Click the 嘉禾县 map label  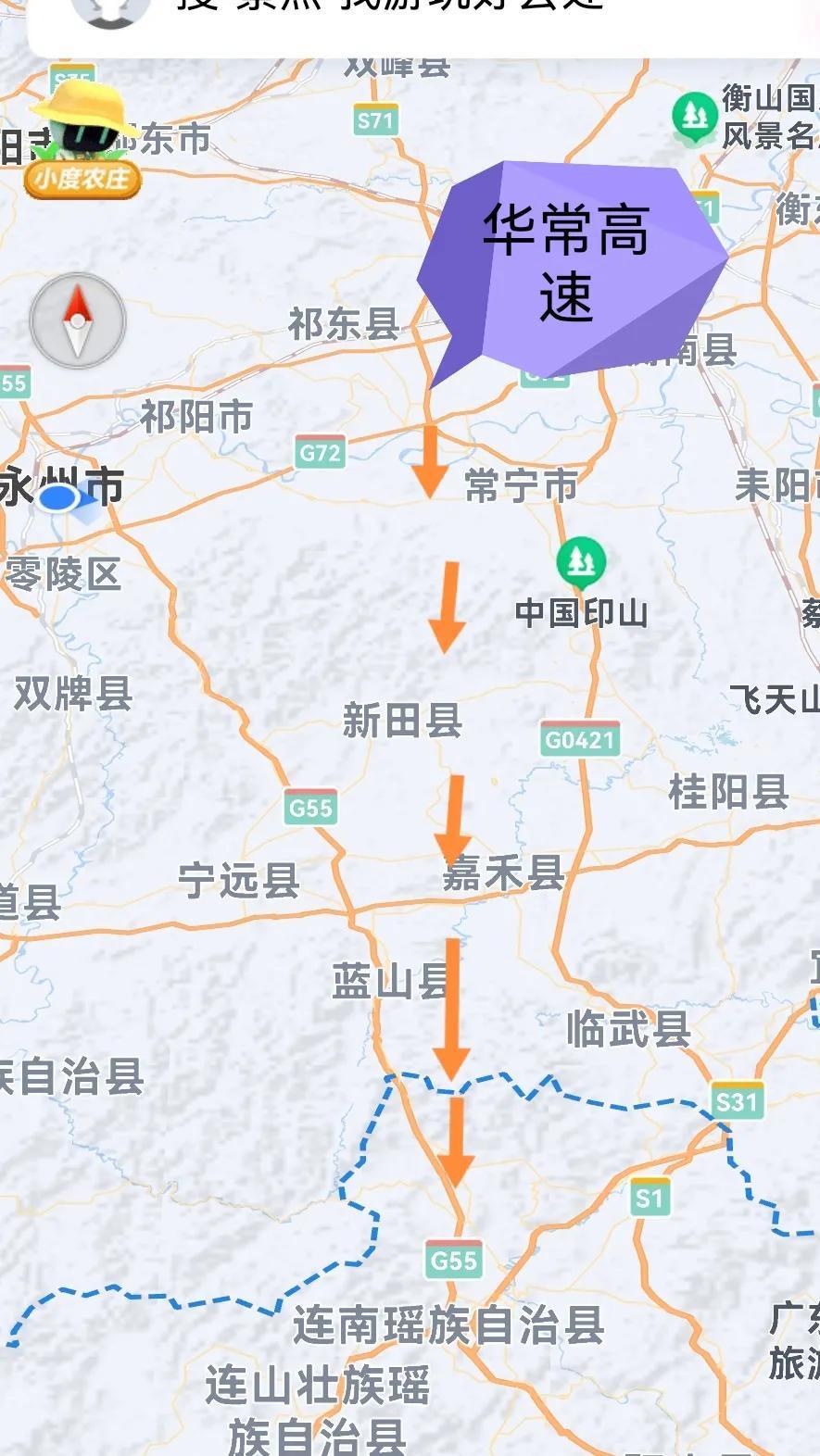coord(506,872)
